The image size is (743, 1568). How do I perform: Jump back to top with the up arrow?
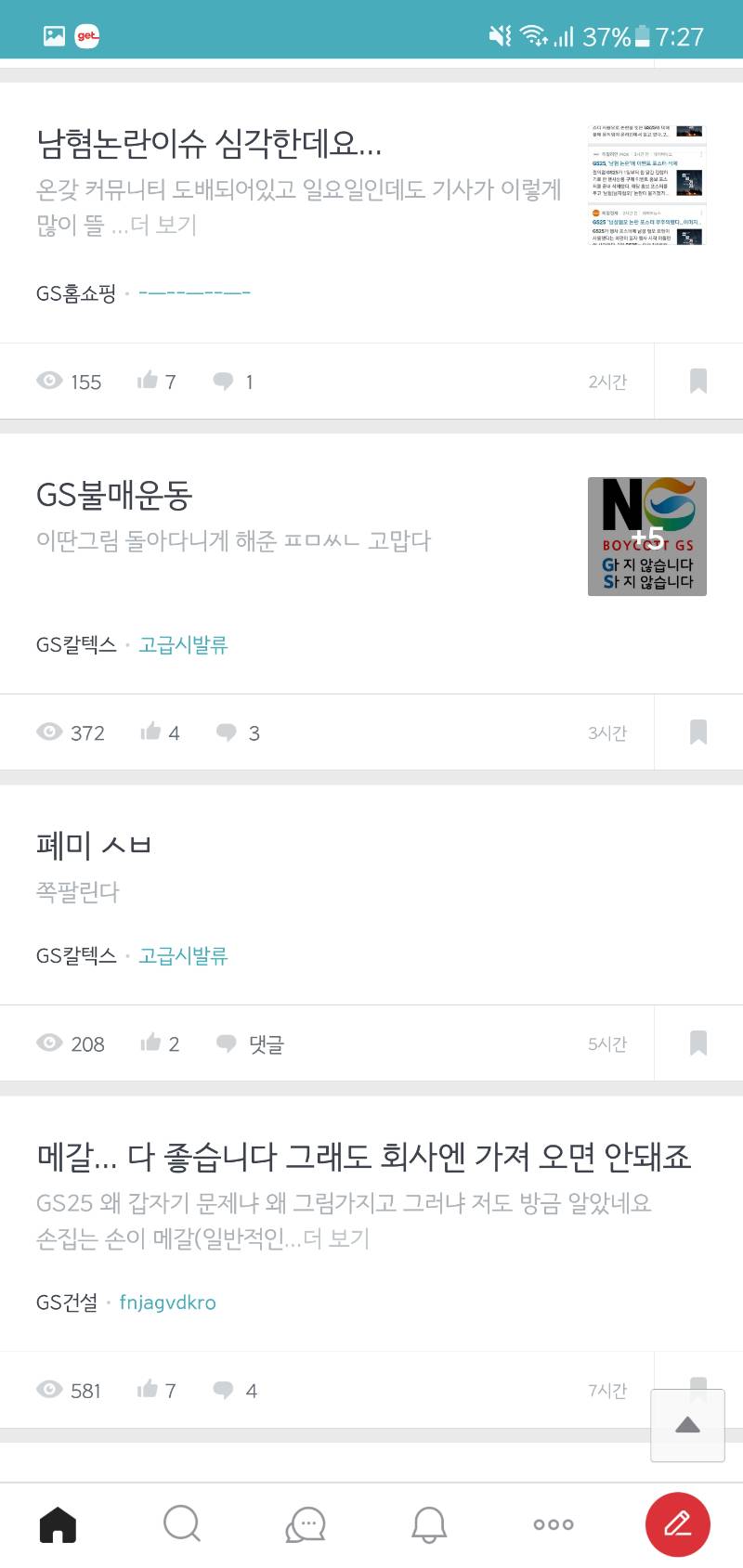[687, 1425]
